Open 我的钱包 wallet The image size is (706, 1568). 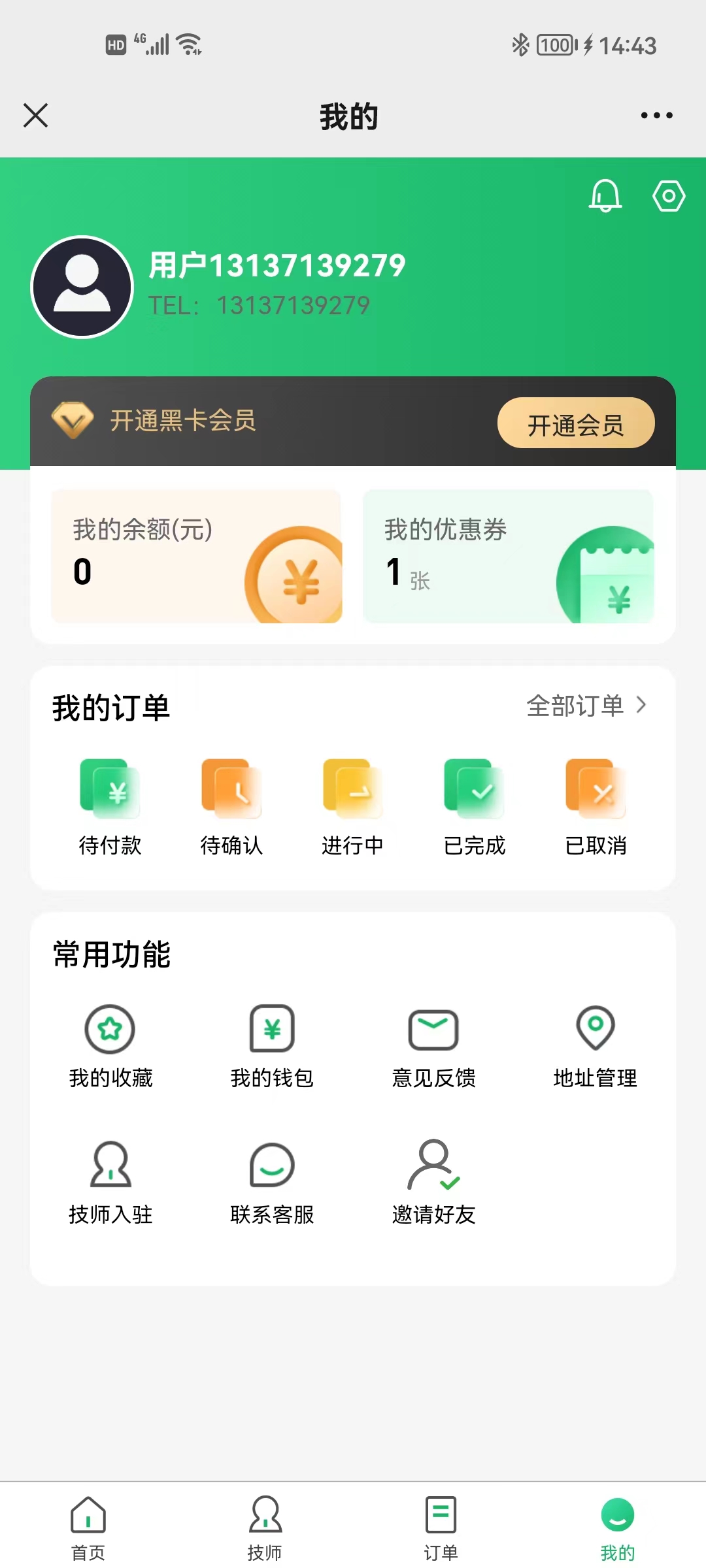coord(272,1047)
